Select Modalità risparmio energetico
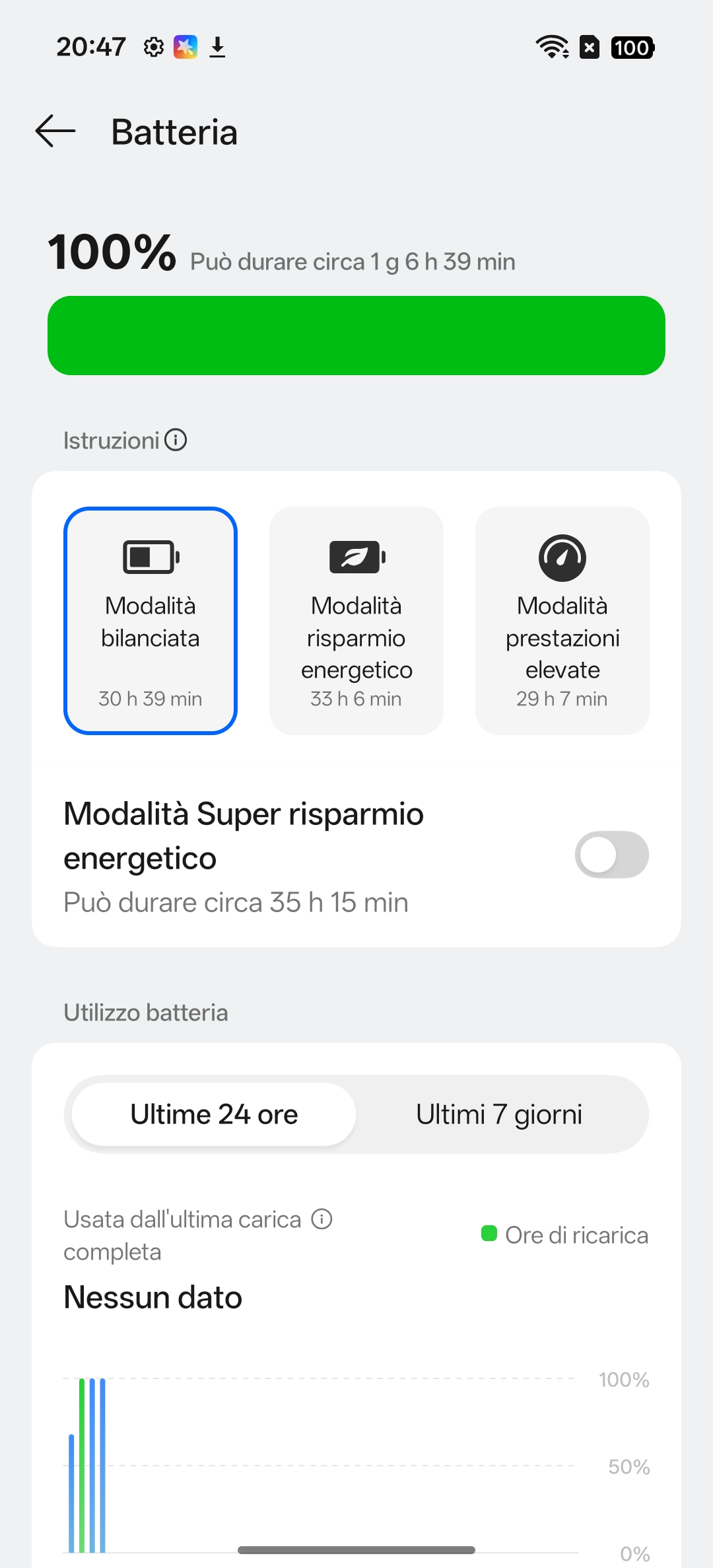 [x=356, y=620]
